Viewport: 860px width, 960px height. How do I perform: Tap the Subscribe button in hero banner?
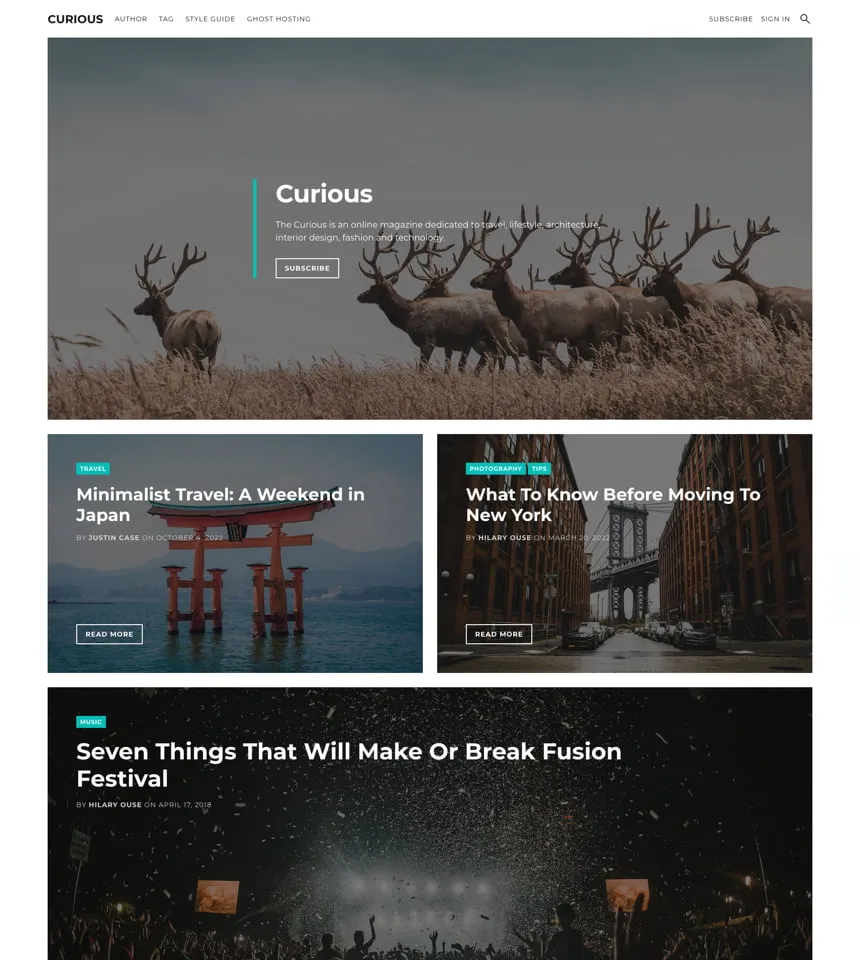point(307,268)
